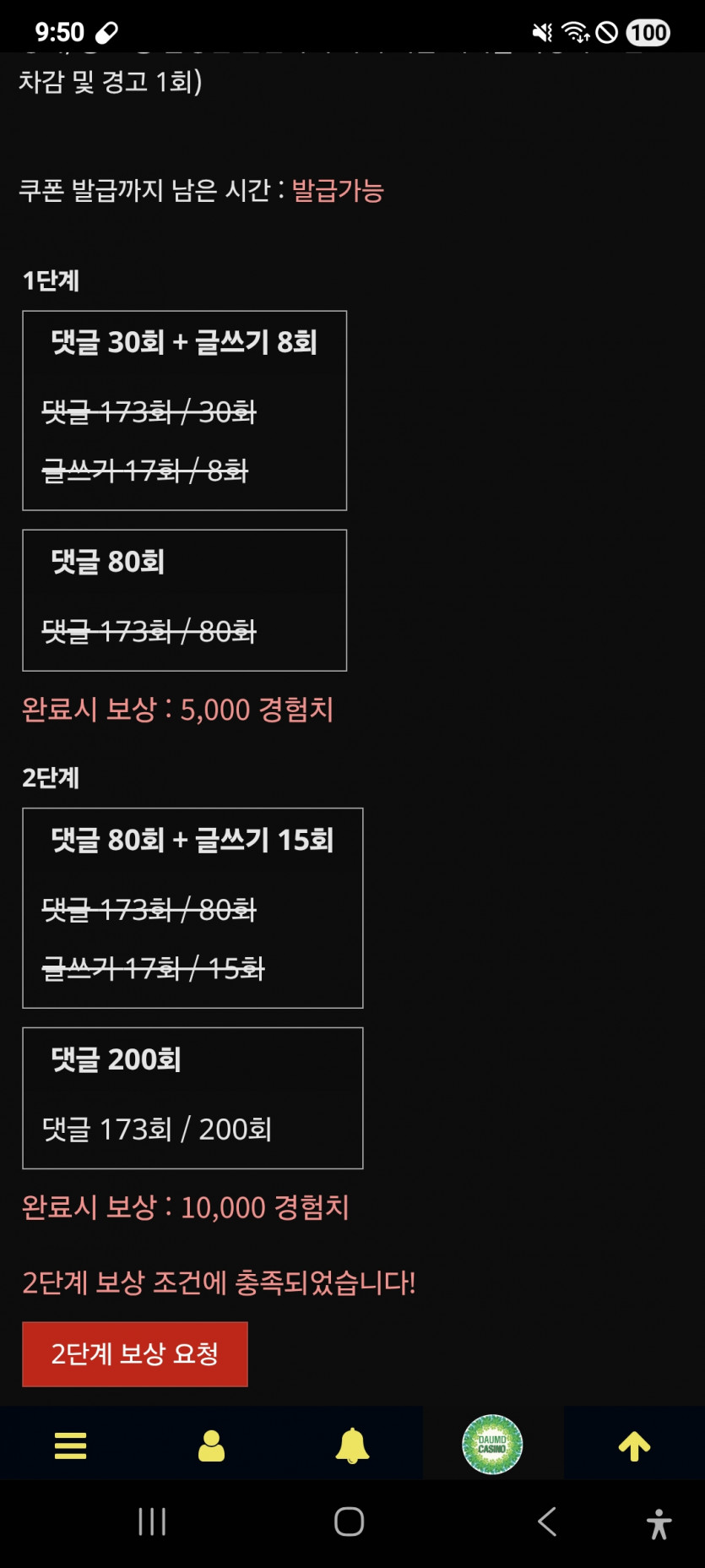Open the profile icon in bottom bar
705x1568 pixels.
point(211,1445)
